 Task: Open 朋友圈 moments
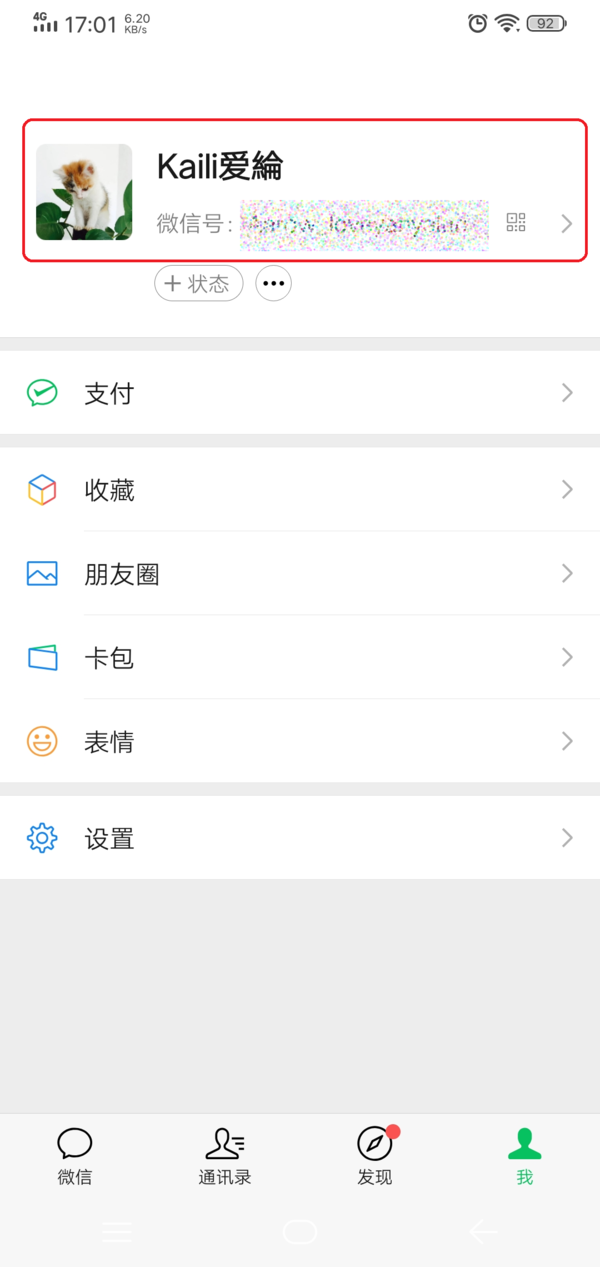click(x=300, y=574)
